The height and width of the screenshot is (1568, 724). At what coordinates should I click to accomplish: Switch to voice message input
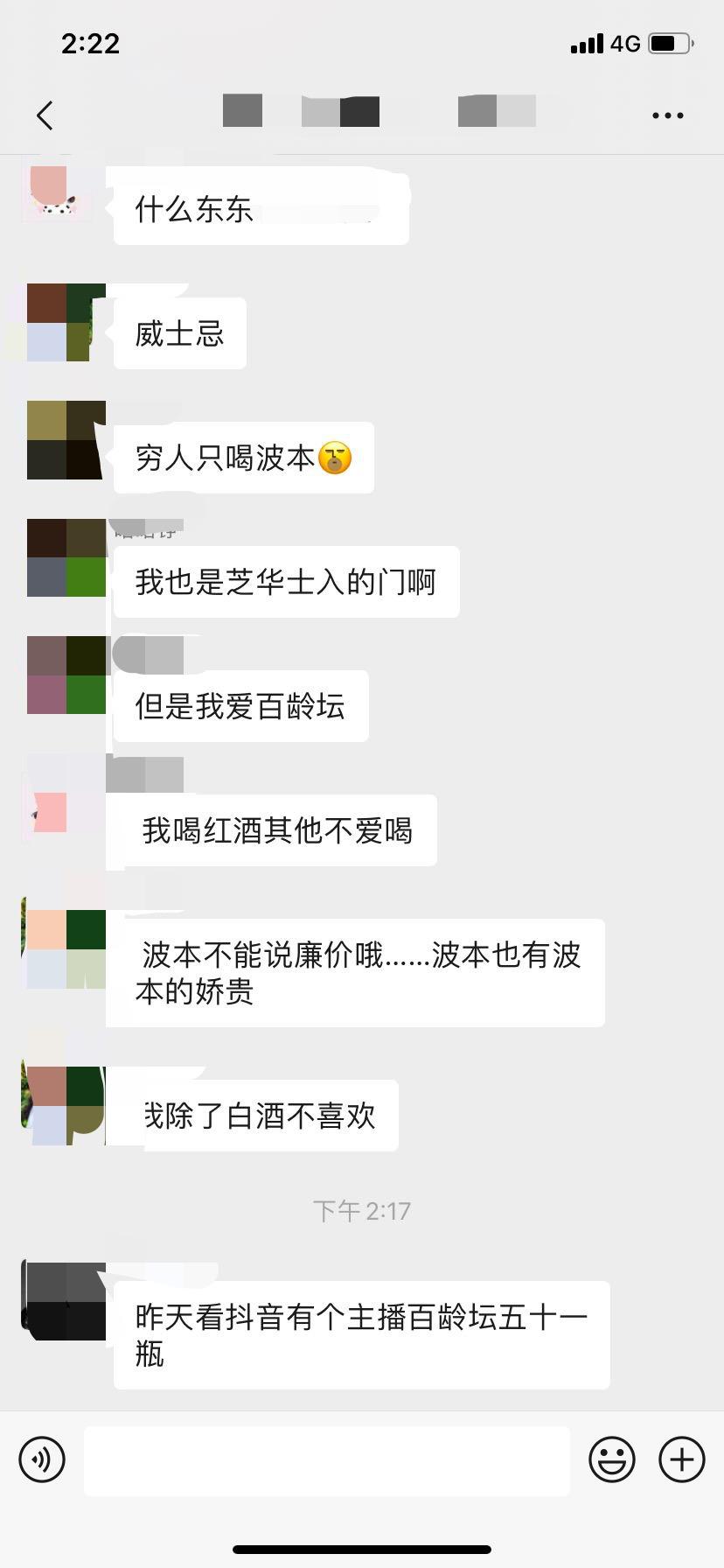tap(42, 1459)
